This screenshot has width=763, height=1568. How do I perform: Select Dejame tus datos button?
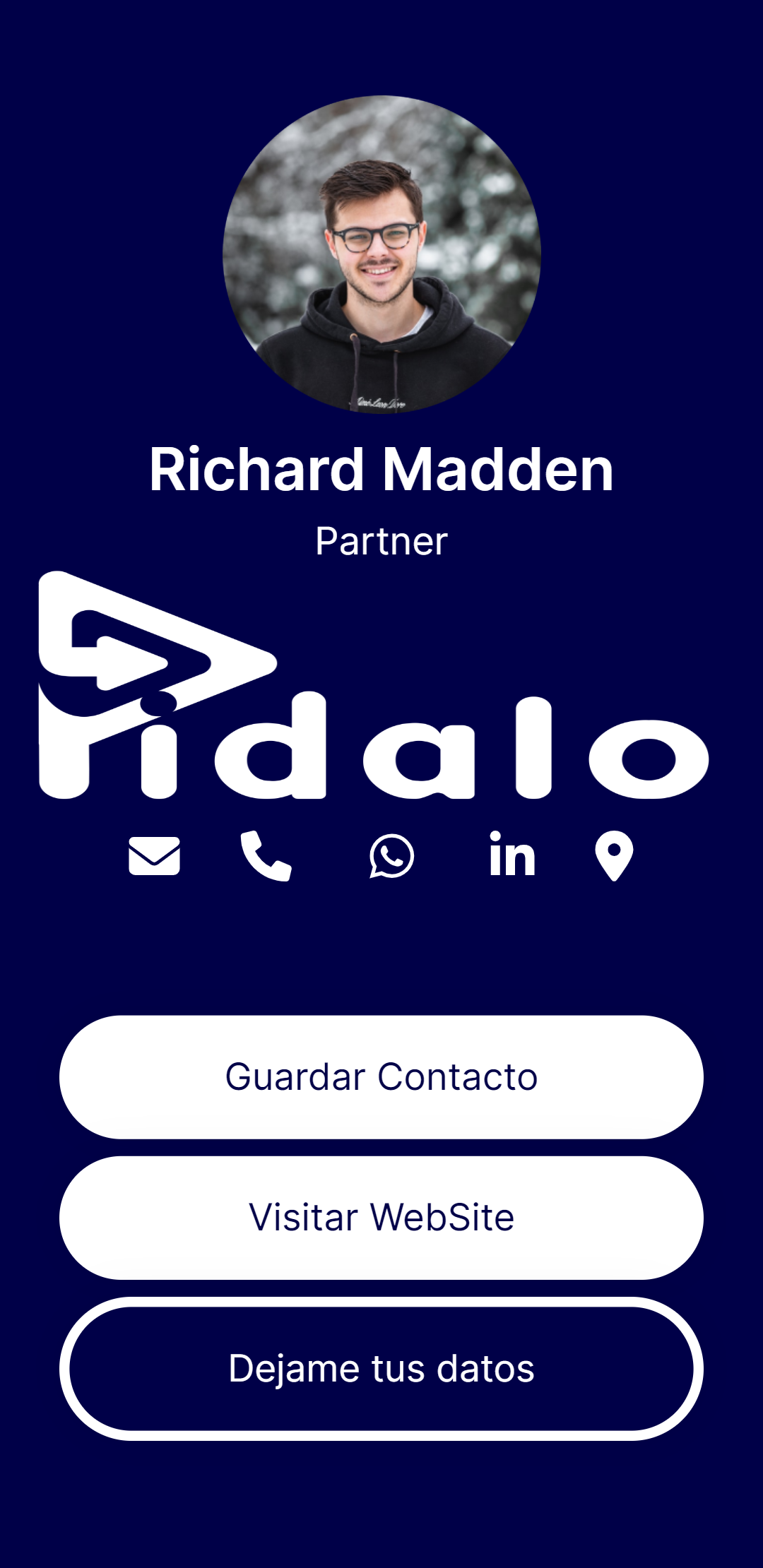(x=381, y=1369)
